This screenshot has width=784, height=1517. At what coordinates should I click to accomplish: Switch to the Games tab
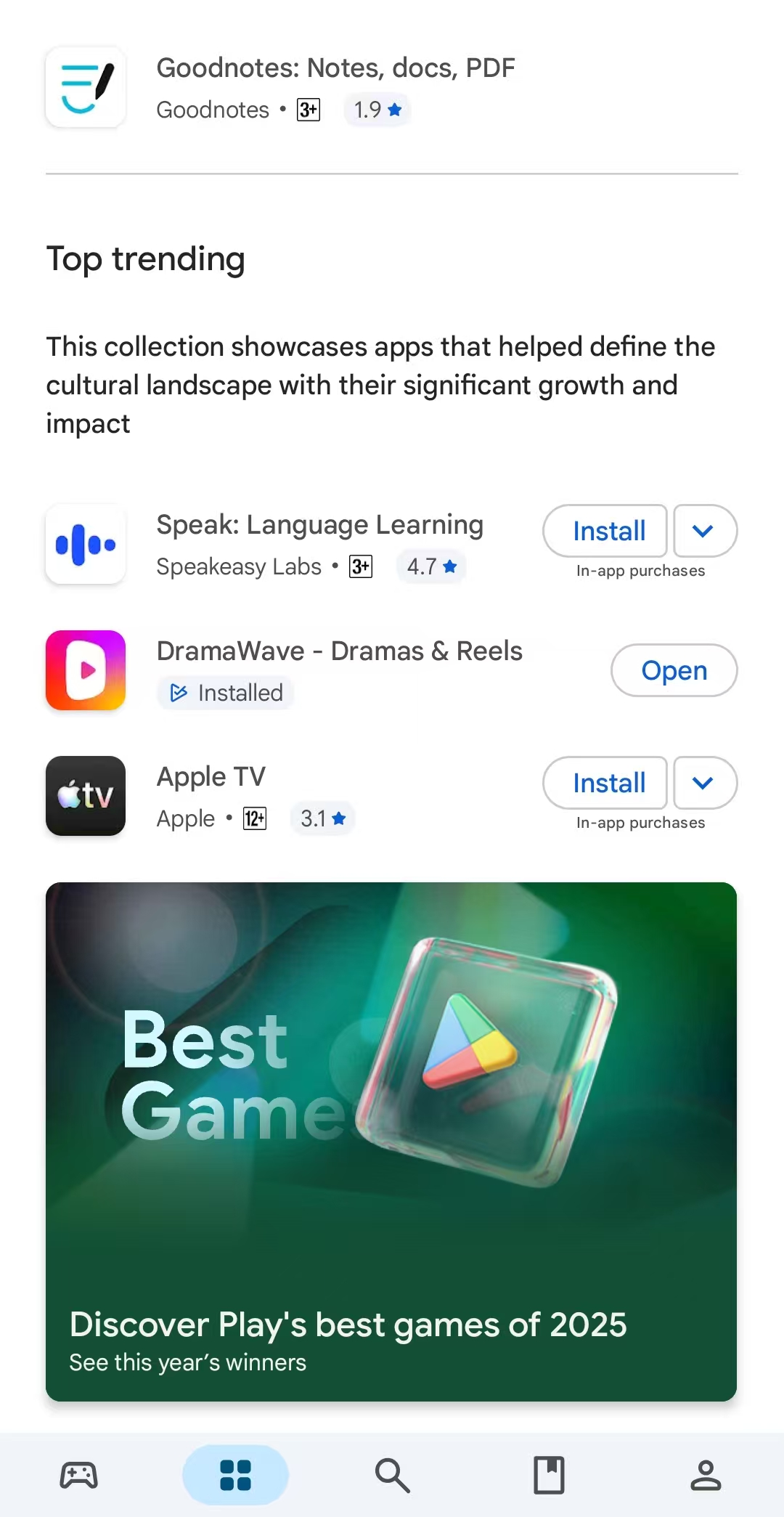(x=78, y=1475)
